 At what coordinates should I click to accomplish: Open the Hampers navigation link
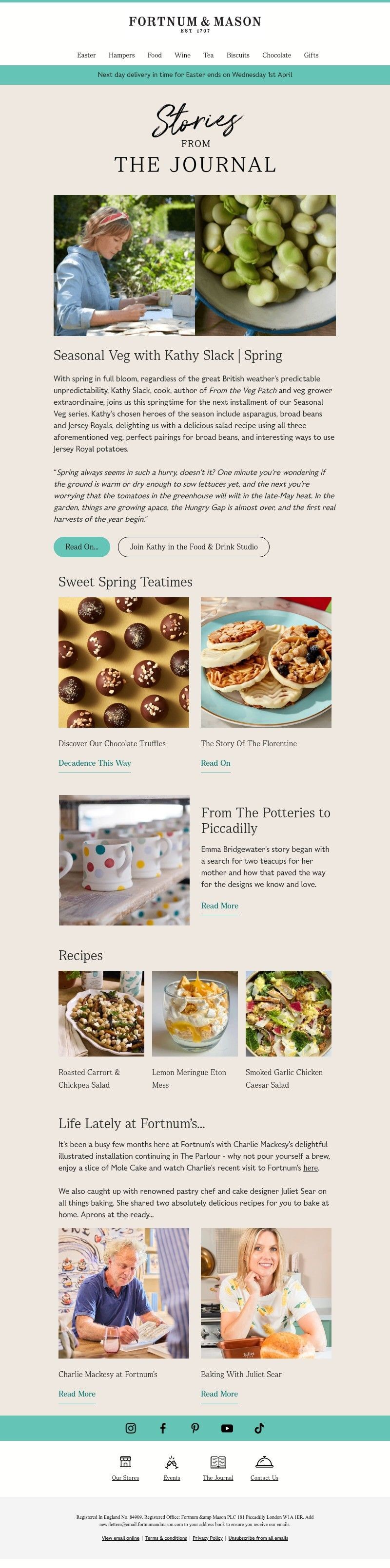[x=121, y=55]
